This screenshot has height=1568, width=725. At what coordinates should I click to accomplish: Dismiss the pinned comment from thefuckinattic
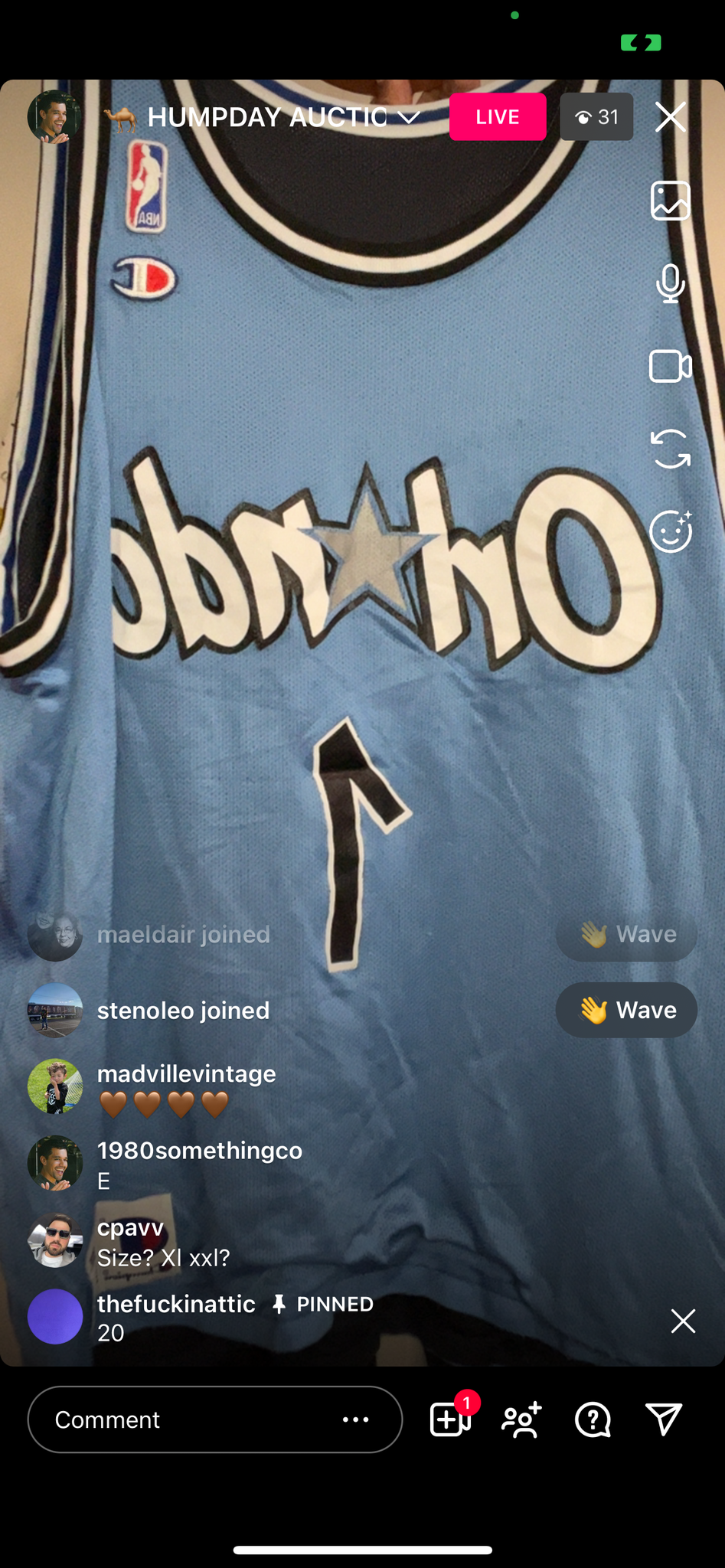(683, 1321)
